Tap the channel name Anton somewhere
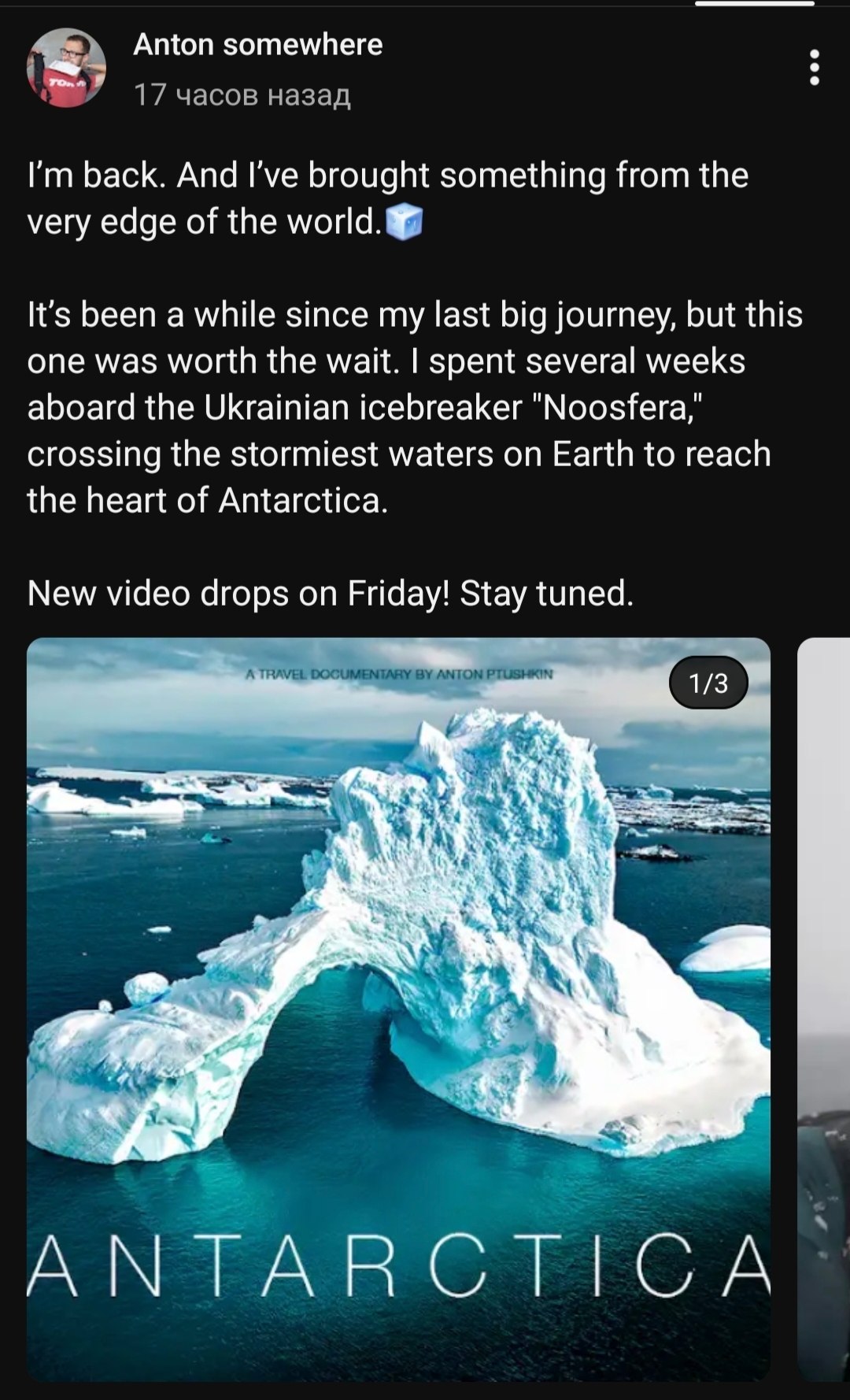This screenshot has width=850, height=1400. coord(257,45)
